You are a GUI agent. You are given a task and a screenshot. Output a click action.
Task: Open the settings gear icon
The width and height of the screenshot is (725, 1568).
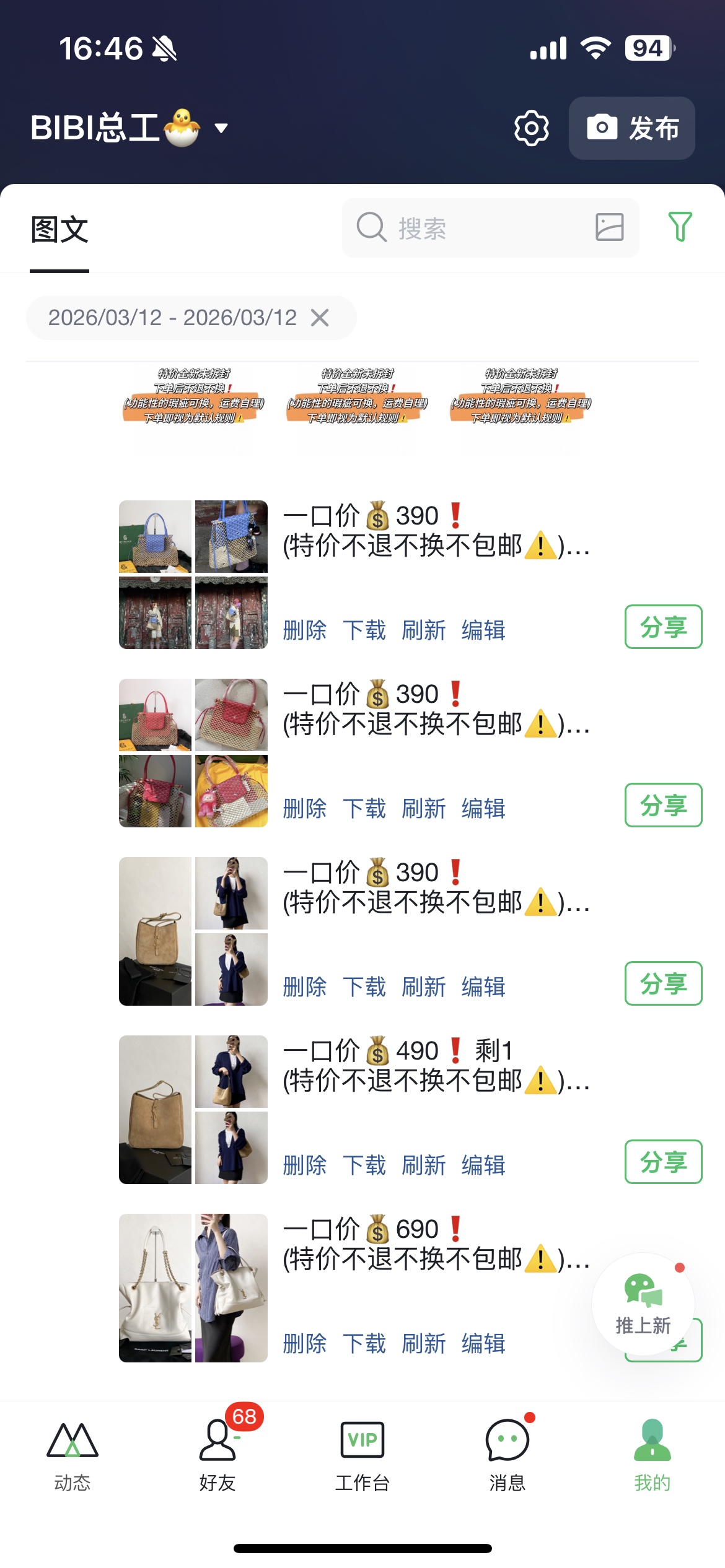pyautogui.click(x=531, y=128)
